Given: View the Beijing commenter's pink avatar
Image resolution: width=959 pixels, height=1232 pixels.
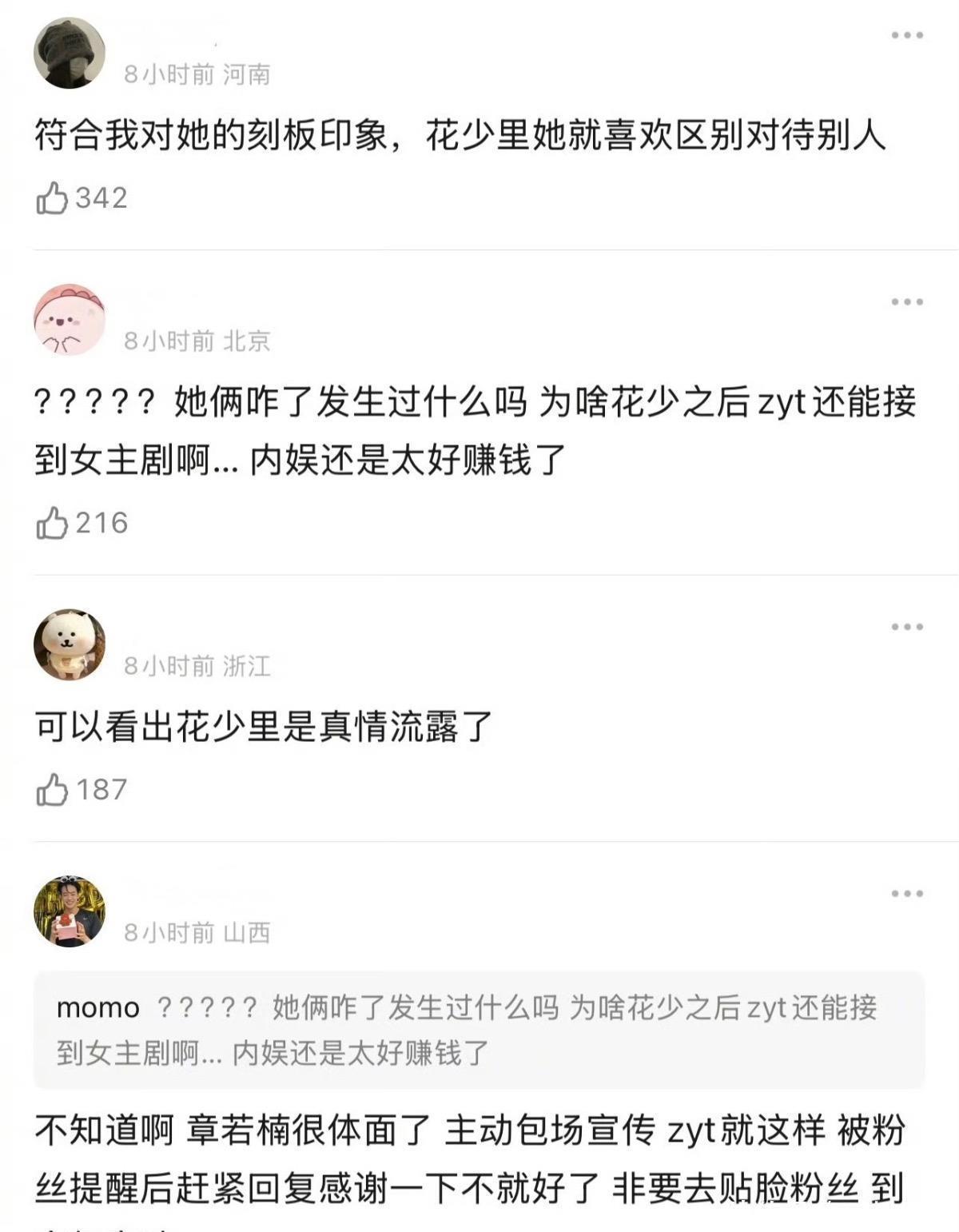Looking at the screenshot, I should tap(70, 320).
